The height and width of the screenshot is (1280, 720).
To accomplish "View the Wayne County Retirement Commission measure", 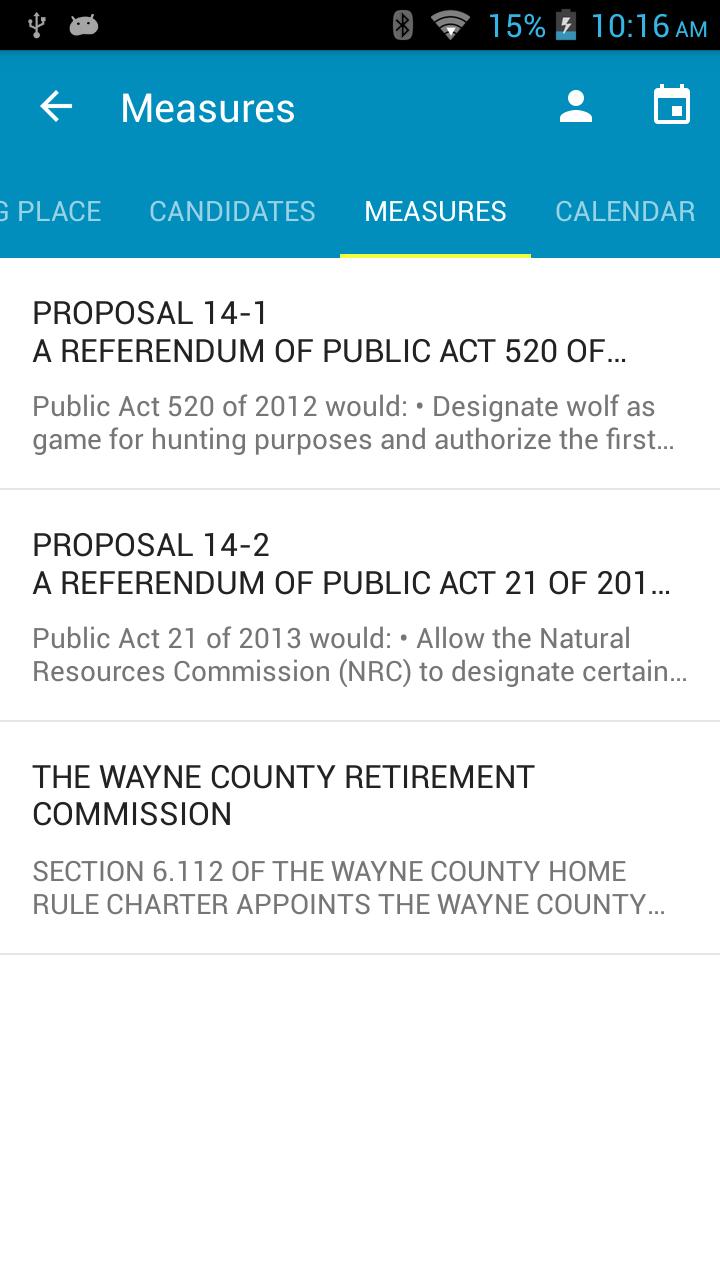I will click(360, 838).
